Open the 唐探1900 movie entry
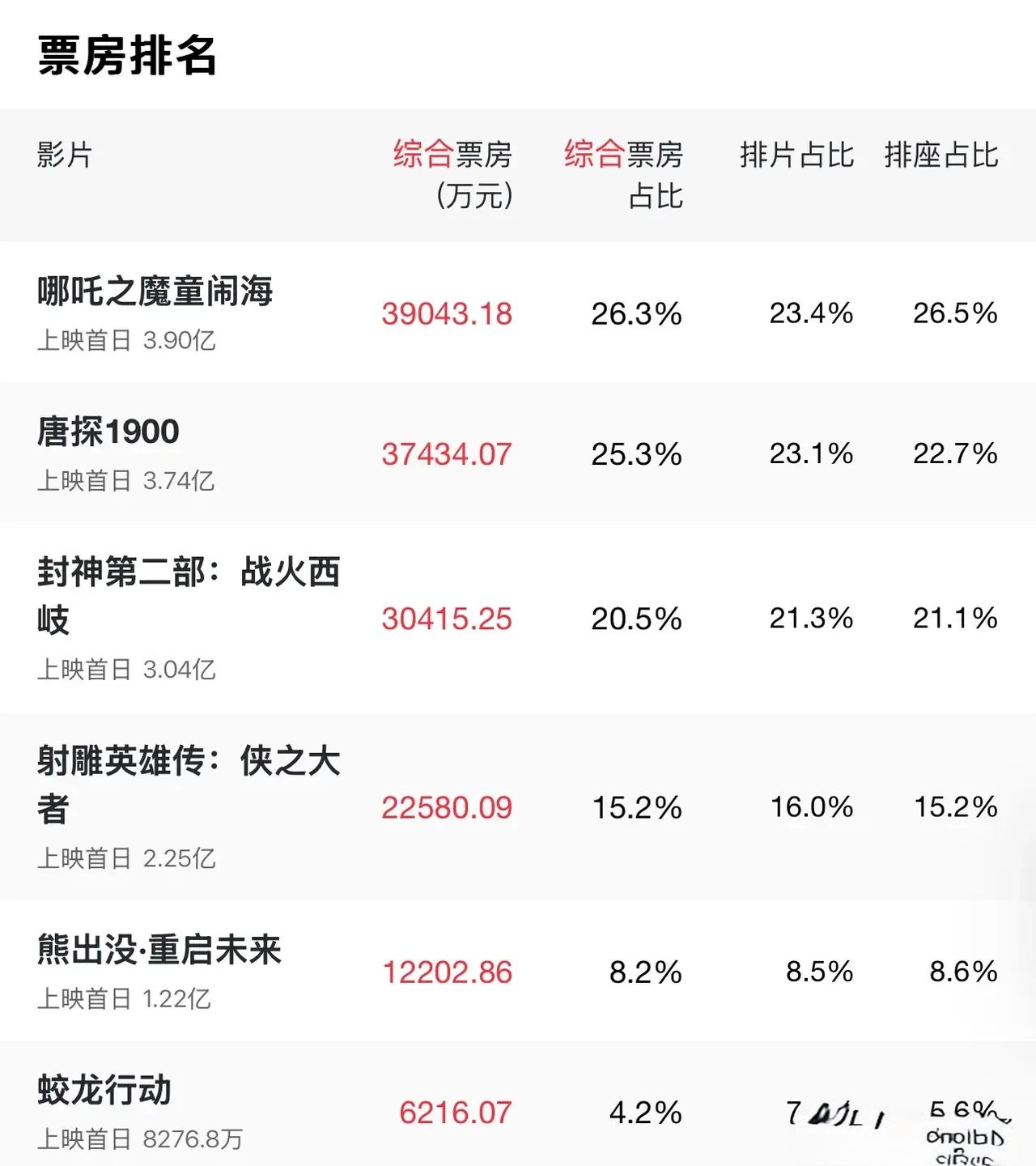This screenshot has width=1036, height=1166. point(106,432)
